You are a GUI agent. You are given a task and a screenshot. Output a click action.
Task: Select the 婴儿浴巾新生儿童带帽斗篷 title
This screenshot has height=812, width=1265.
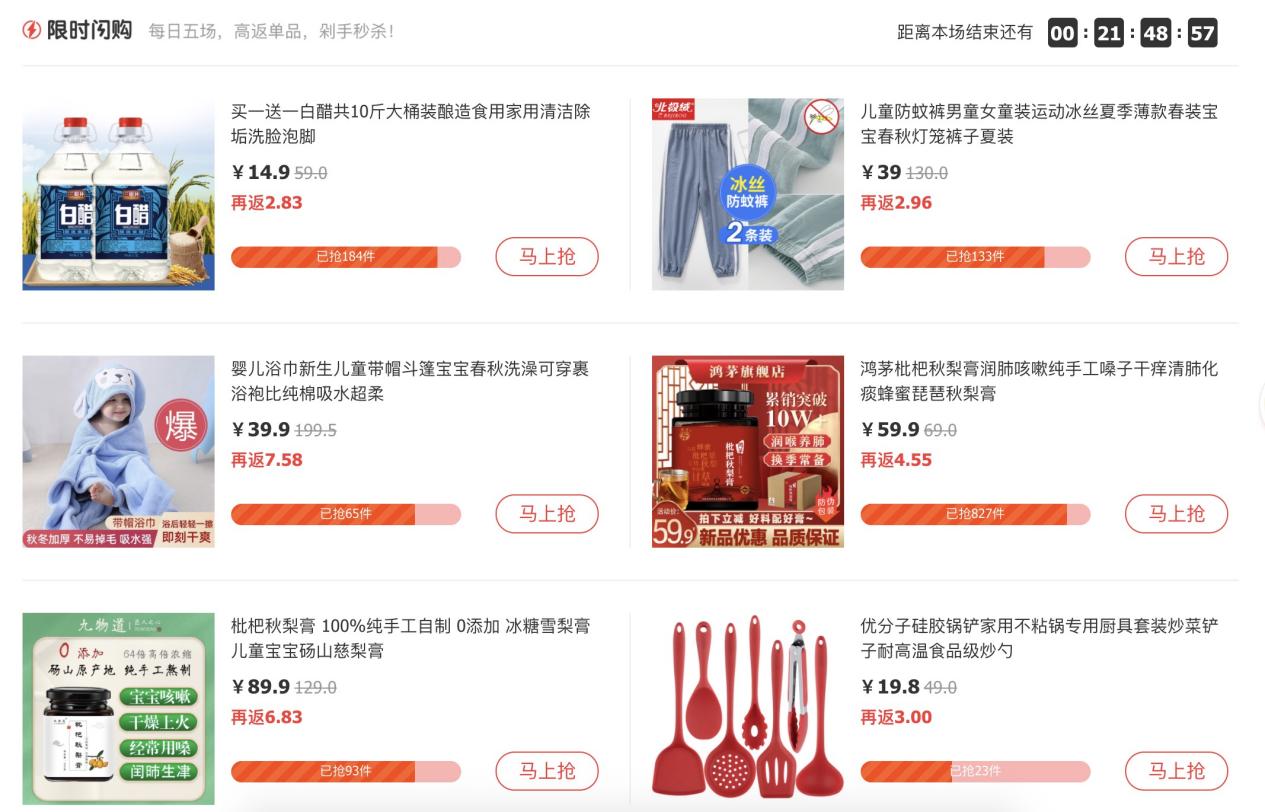click(410, 381)
